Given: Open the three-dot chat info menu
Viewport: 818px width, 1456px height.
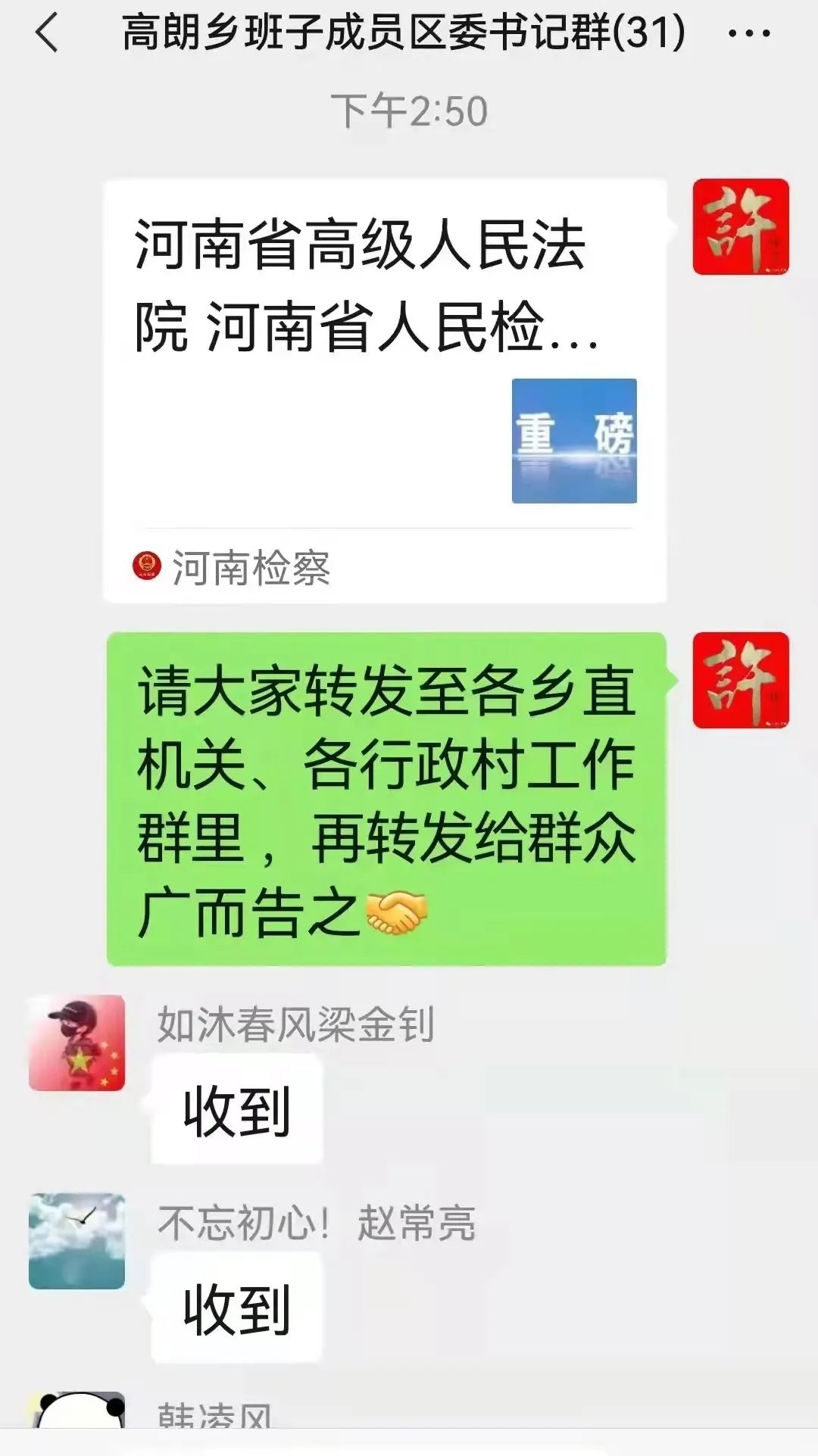Looking at the screenshot, I should [748, 34].
